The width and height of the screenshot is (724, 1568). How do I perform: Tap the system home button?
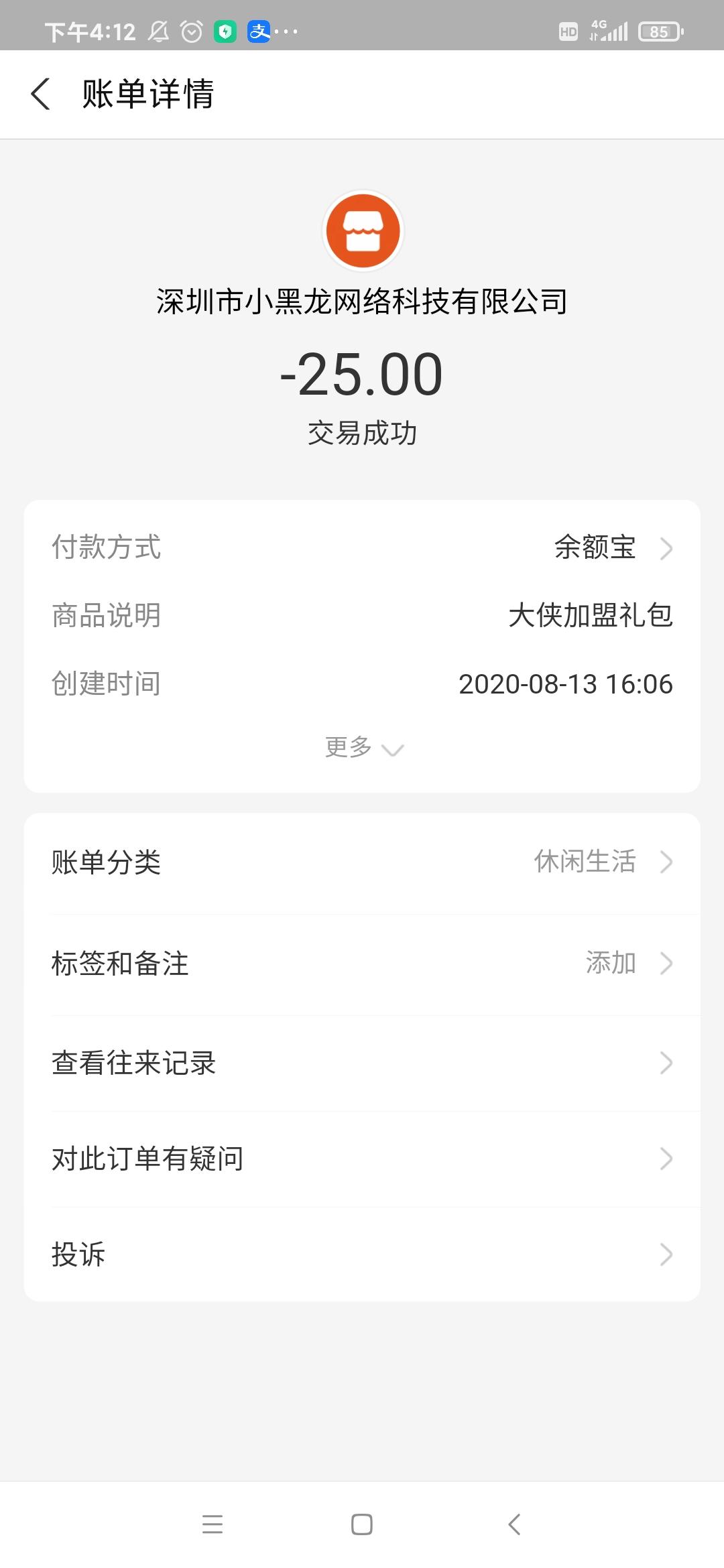click(x=362, y=1524)
